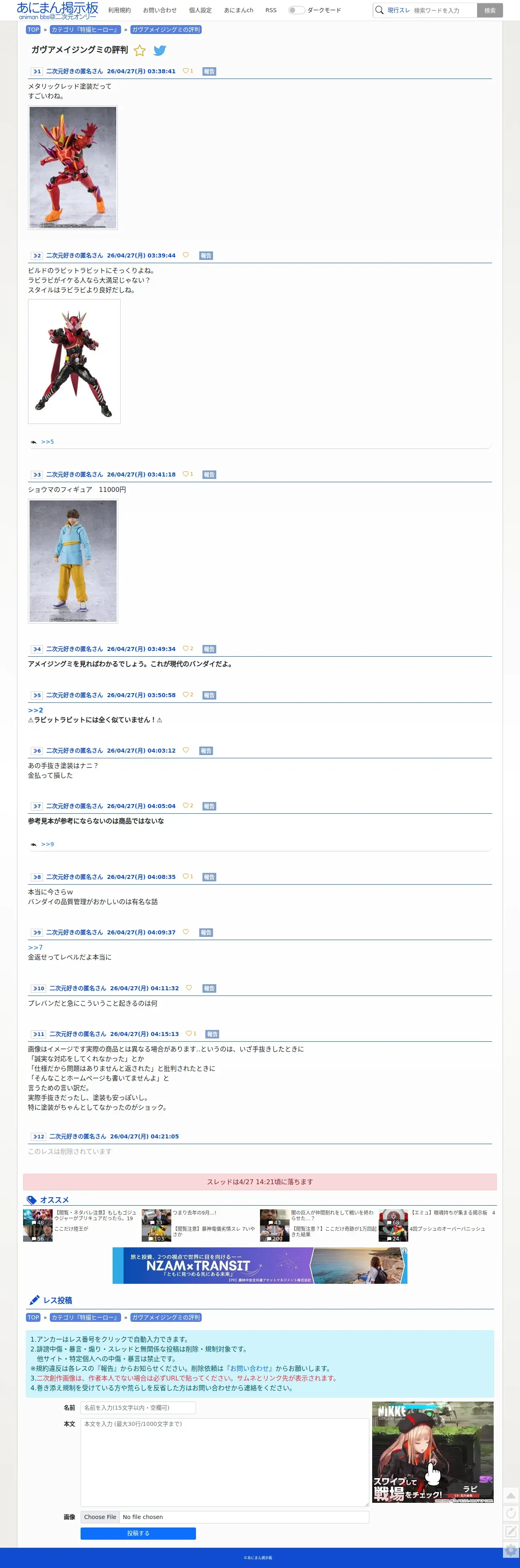Favorite this thread with the star icon
The image size is (520, 1568).
click(x=139, y=51)
